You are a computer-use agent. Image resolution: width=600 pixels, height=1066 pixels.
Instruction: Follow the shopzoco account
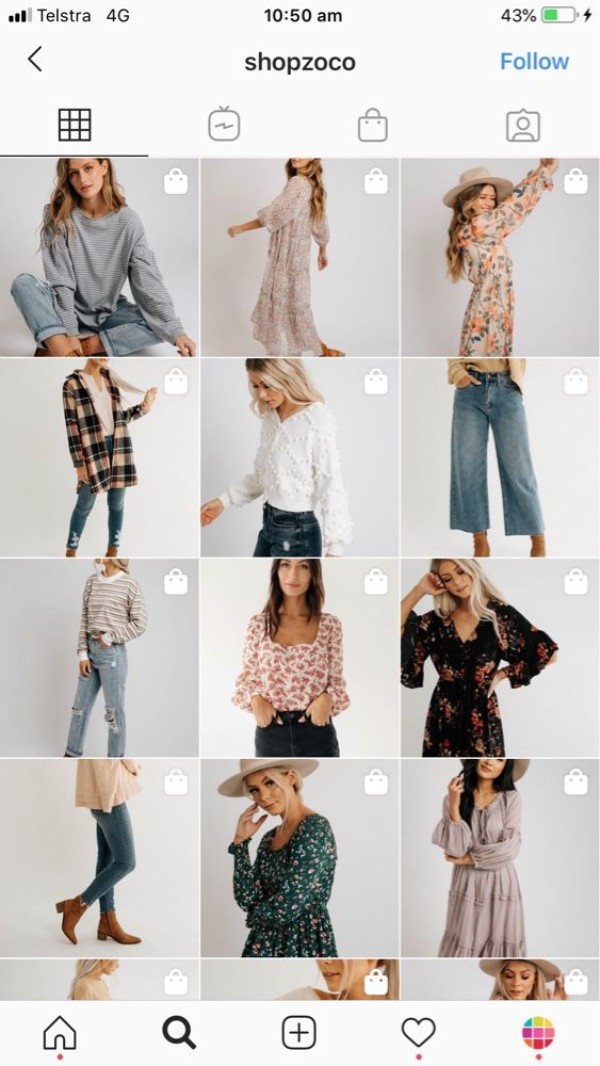click(x=534, y=61)
